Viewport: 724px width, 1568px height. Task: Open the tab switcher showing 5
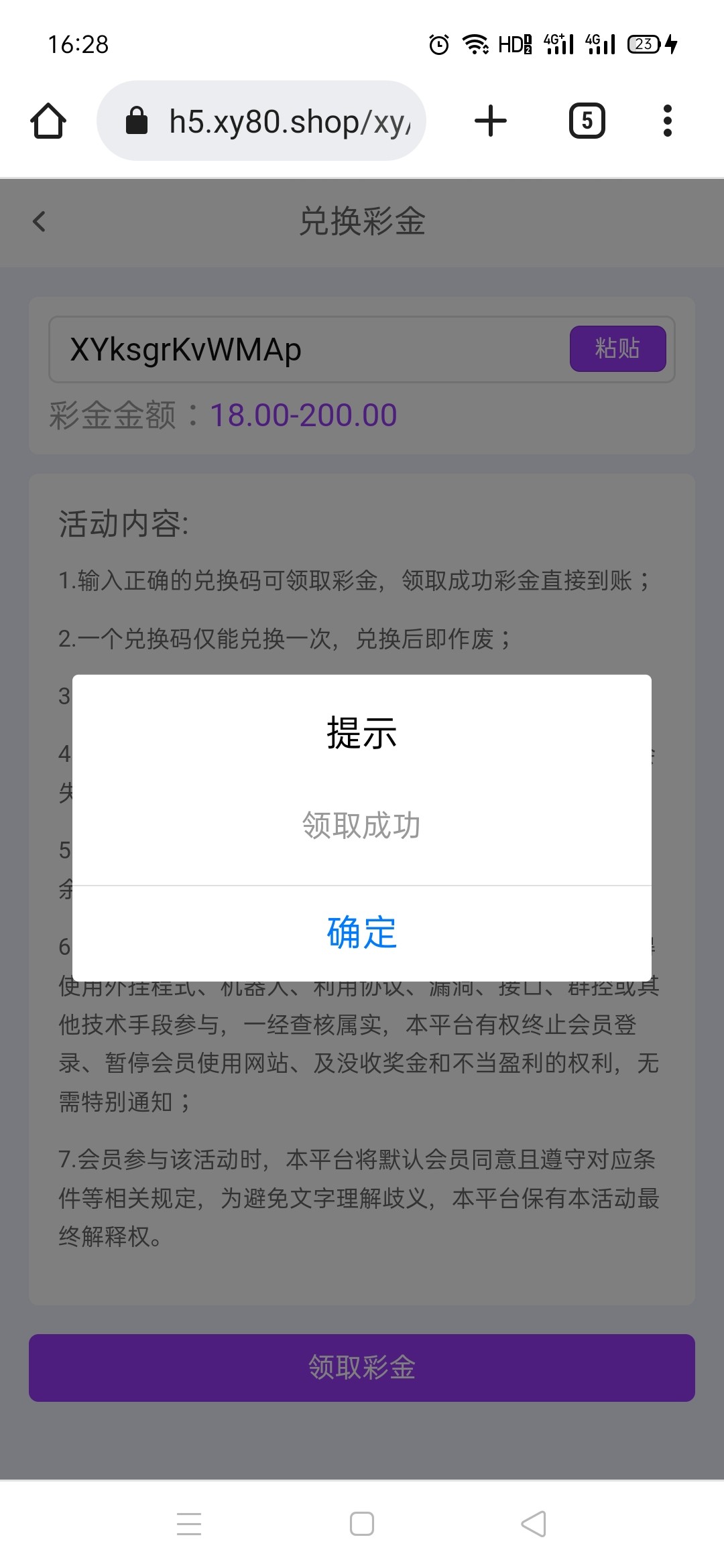point(587,121)
